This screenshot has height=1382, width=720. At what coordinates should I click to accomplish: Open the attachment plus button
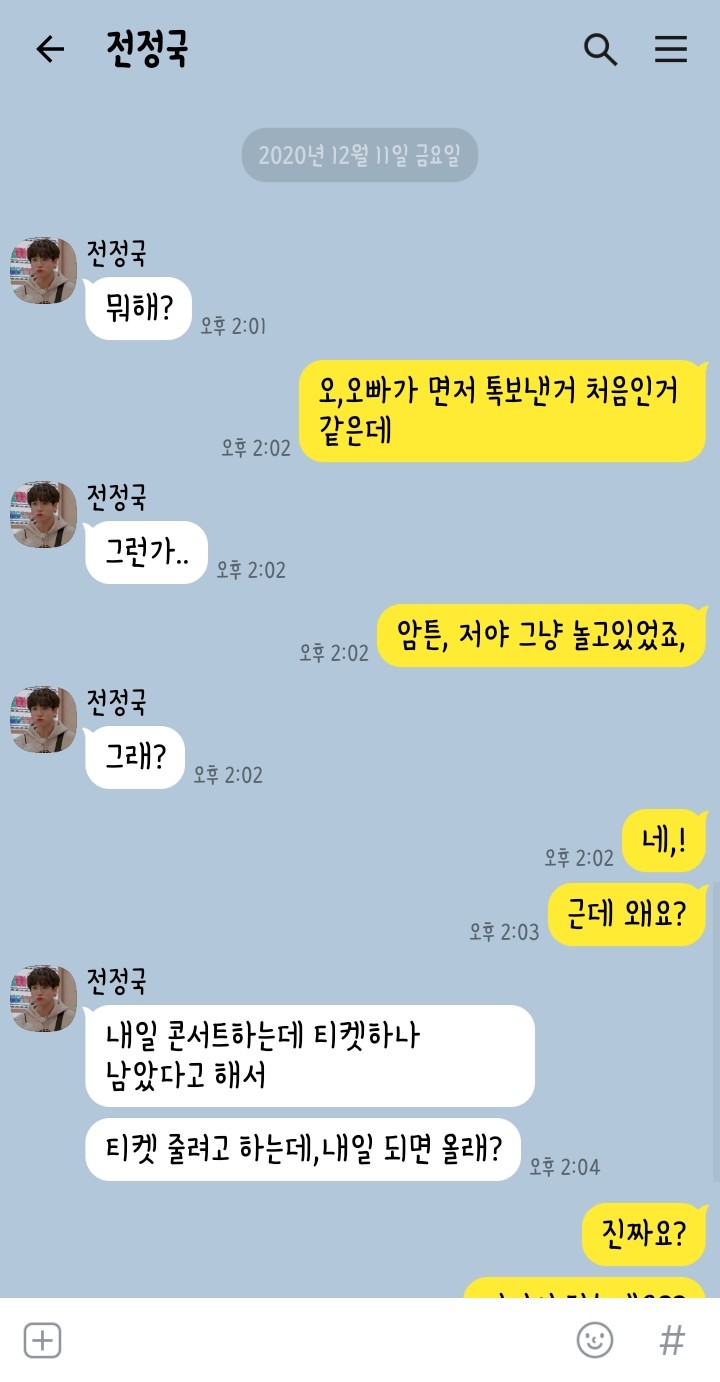[42, 1340]
